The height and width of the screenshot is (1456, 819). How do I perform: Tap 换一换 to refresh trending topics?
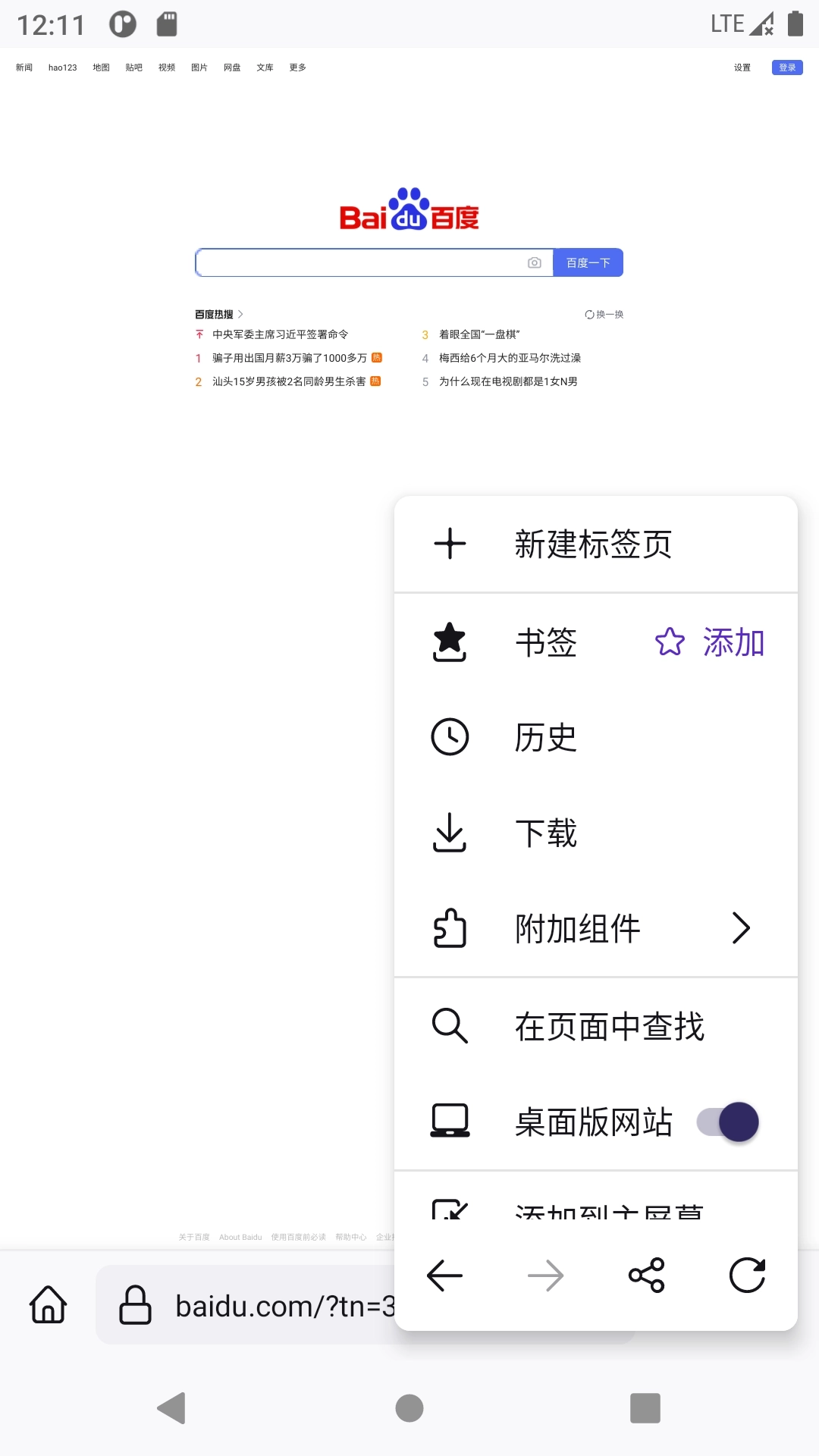(x=604, y=313)
